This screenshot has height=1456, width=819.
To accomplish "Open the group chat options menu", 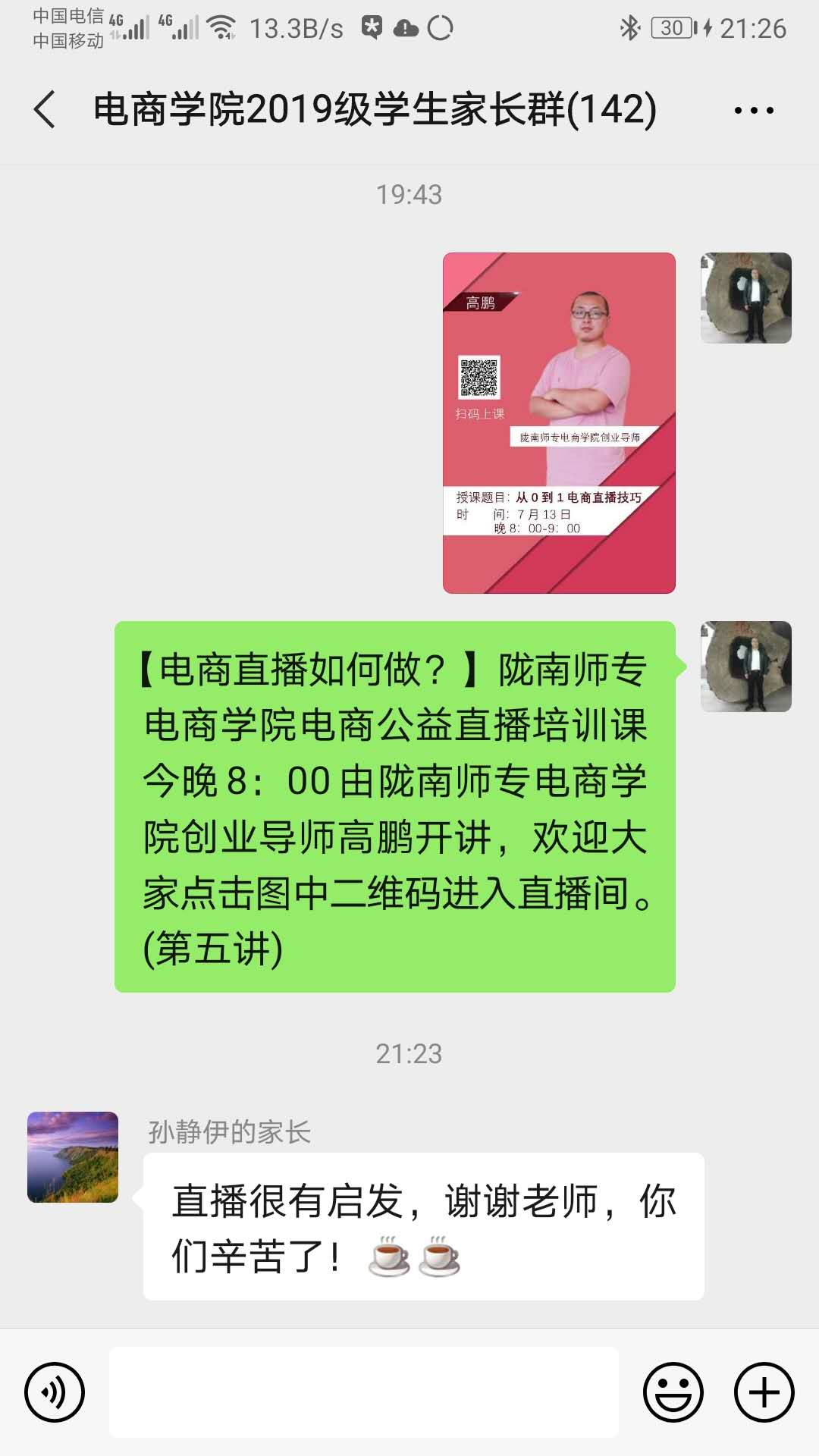I will [x=753, y=111].
